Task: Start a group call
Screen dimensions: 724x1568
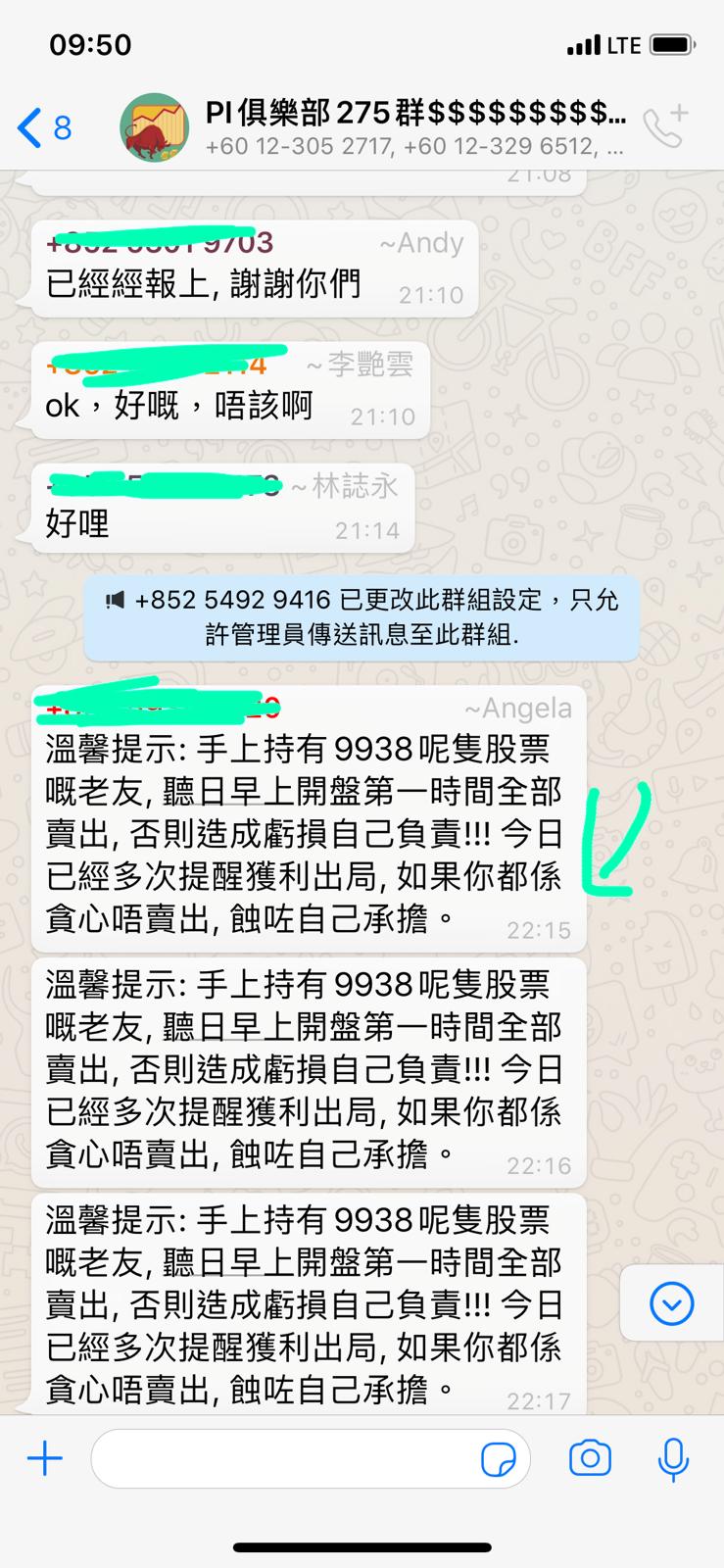Action: click(667, 126)
